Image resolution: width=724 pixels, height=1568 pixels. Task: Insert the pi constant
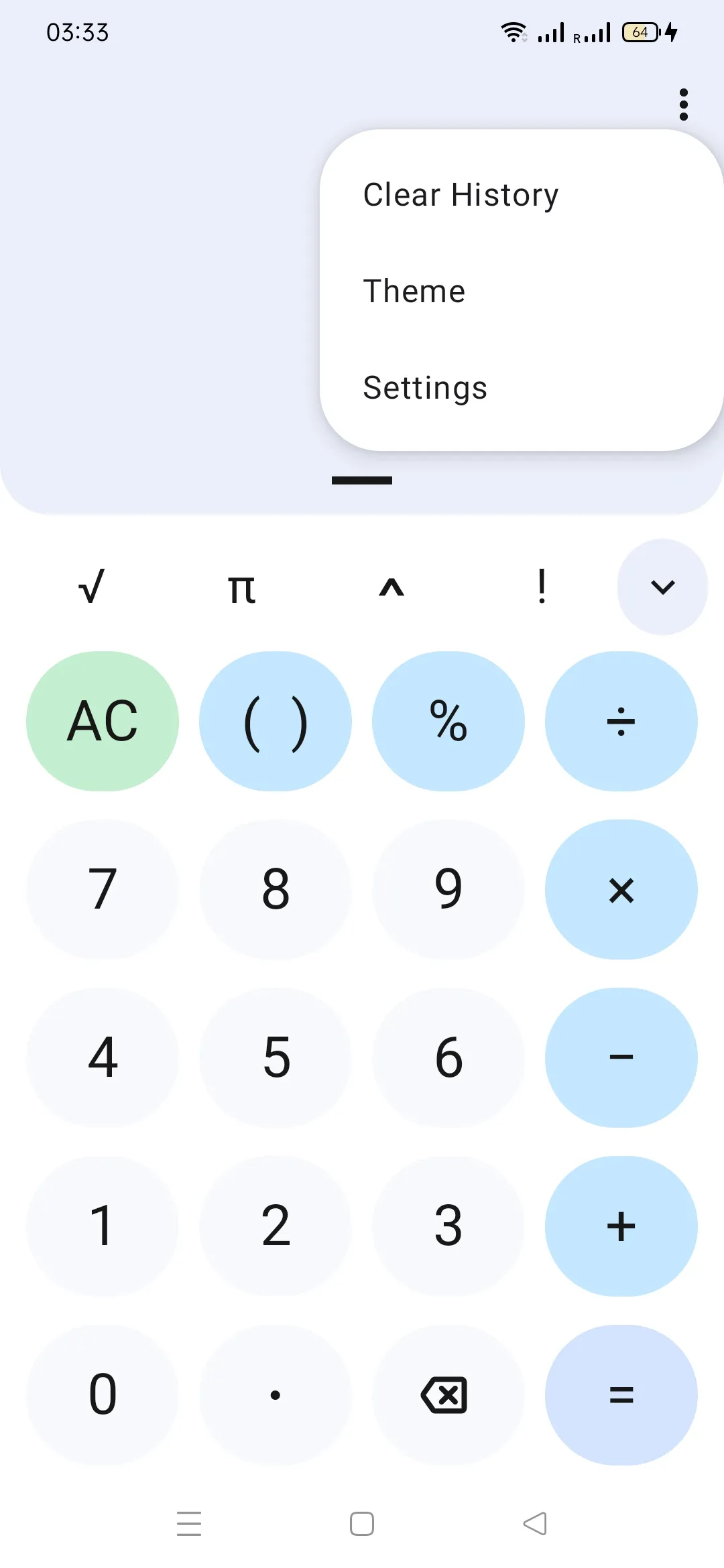tap(241, 588)
